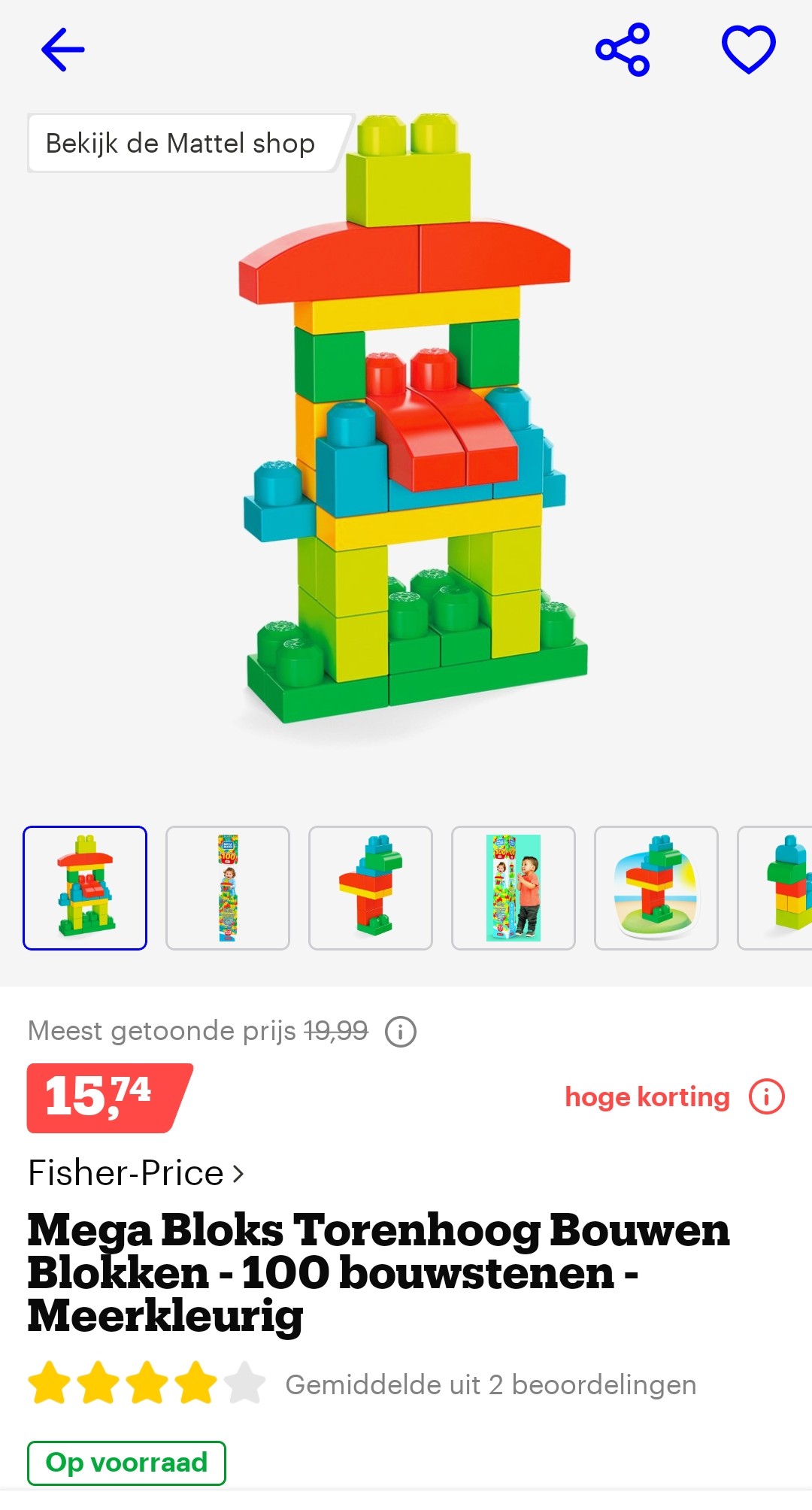Share this product

[623, 50]
